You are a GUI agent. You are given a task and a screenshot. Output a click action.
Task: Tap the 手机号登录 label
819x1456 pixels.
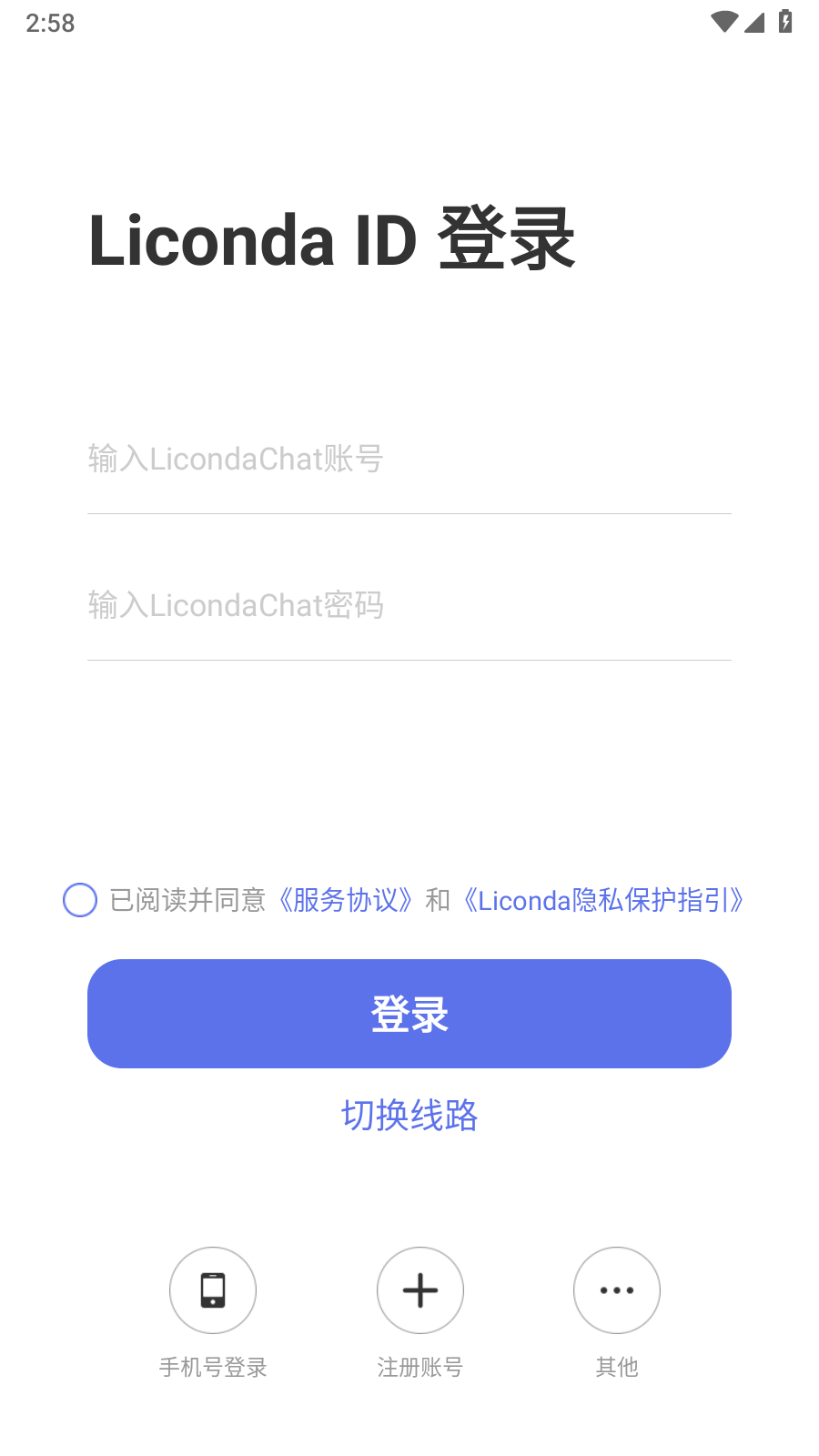(x=213, y=1367)
